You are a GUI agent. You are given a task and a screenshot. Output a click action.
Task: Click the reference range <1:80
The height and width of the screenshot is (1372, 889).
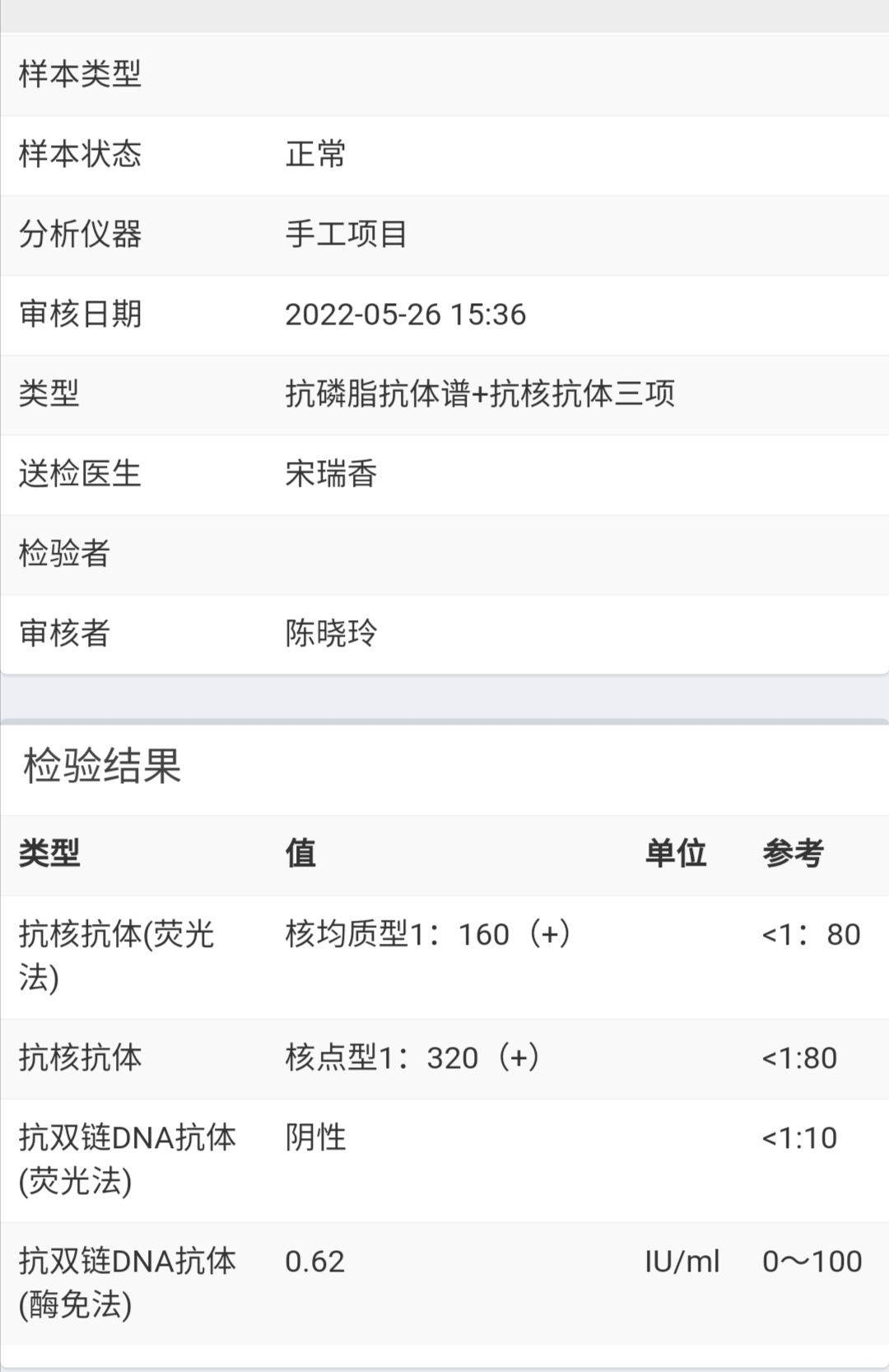[x=800, y=1057]
